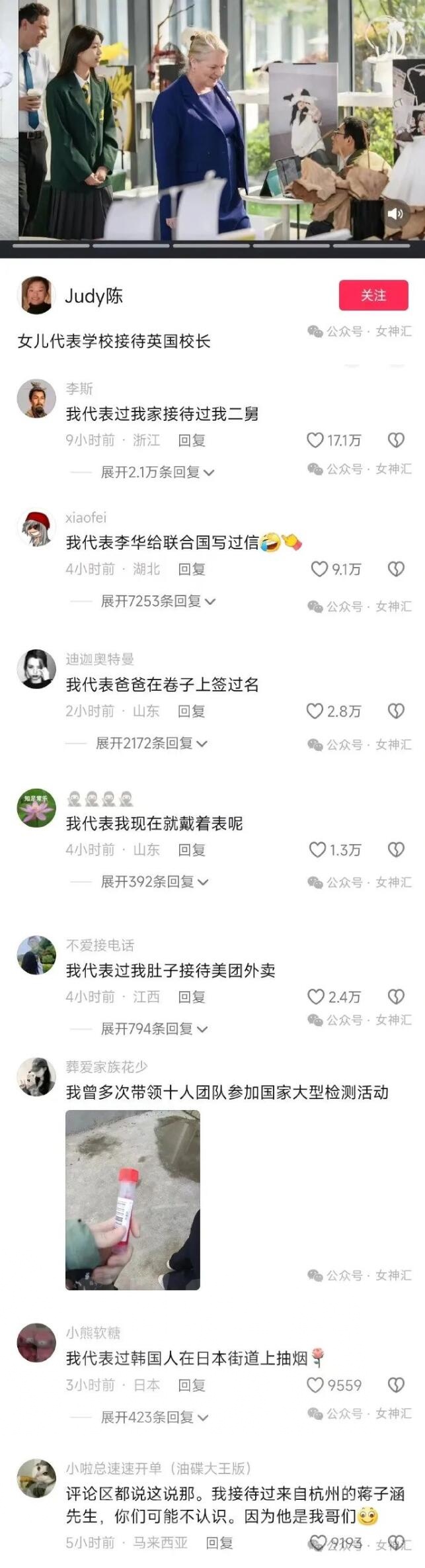This screenshot has width=425, height=1568.
Task: Reply to 小熊软糖's comment
Action: [x=192, y=1385]
